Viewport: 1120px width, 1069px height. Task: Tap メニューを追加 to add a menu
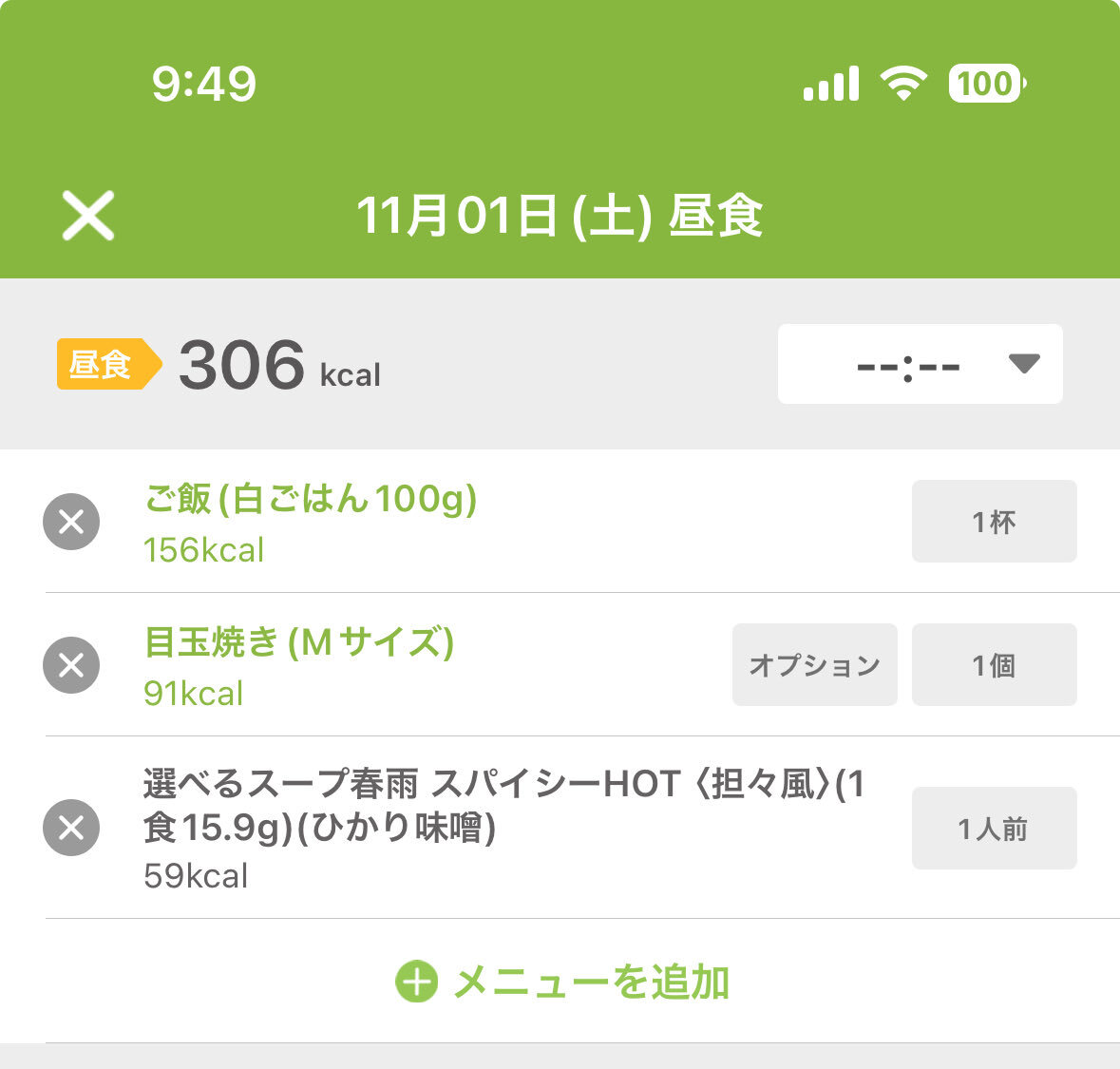(562, 982)
